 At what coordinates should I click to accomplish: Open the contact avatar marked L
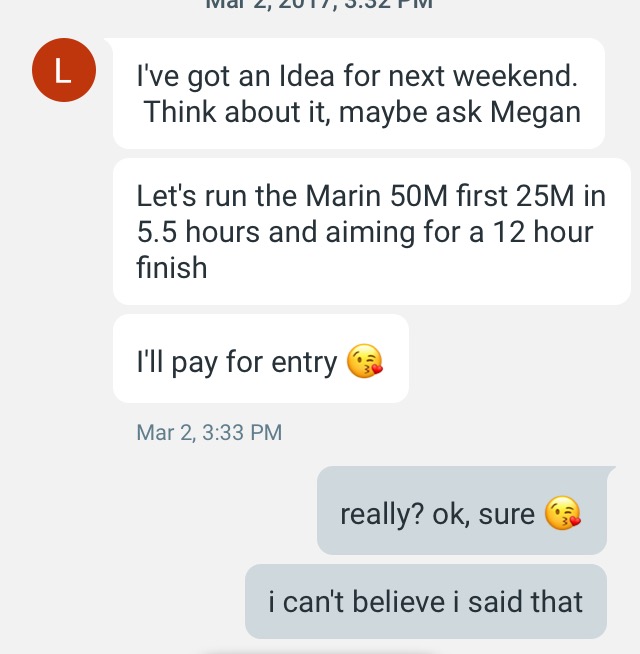[x=64, y=70]
